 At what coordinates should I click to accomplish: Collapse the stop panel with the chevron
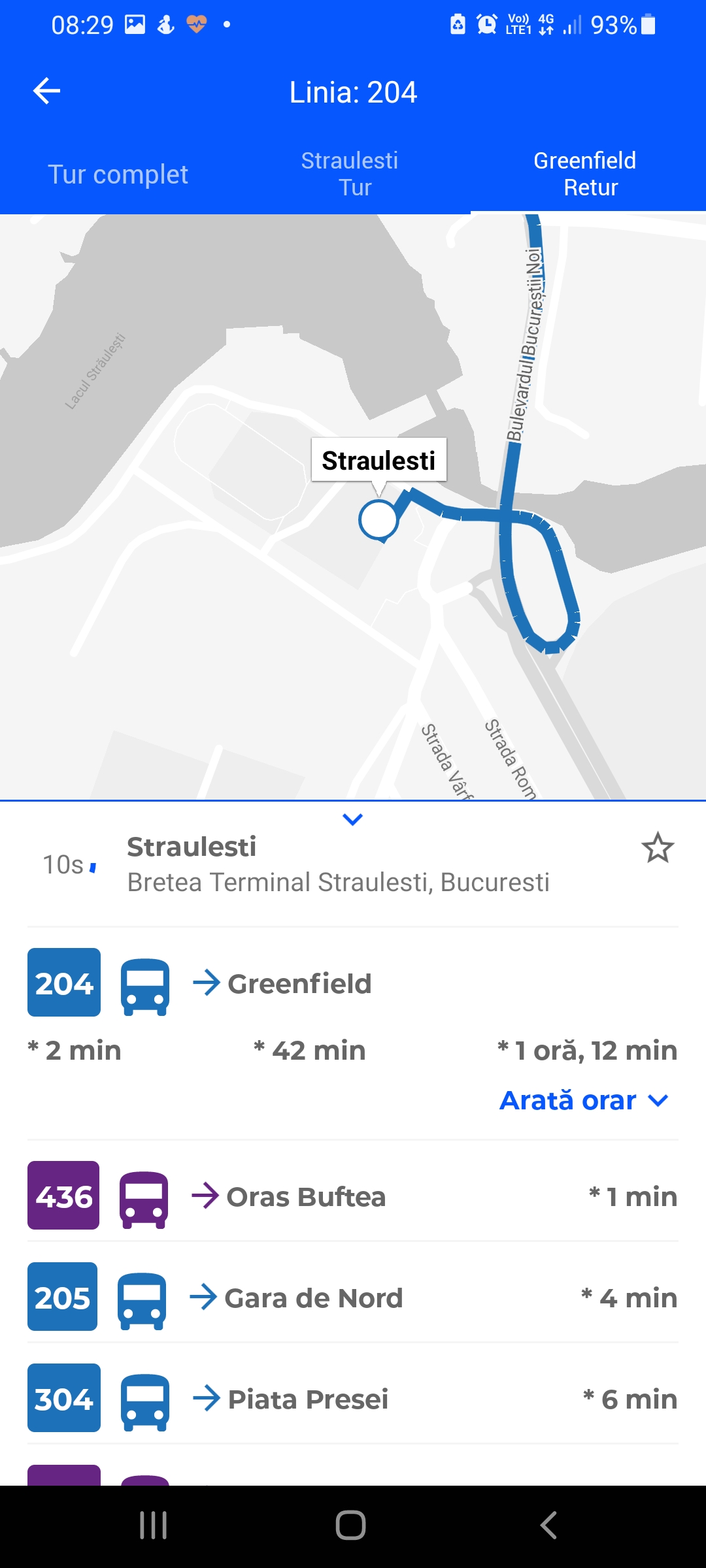[352, 819]
